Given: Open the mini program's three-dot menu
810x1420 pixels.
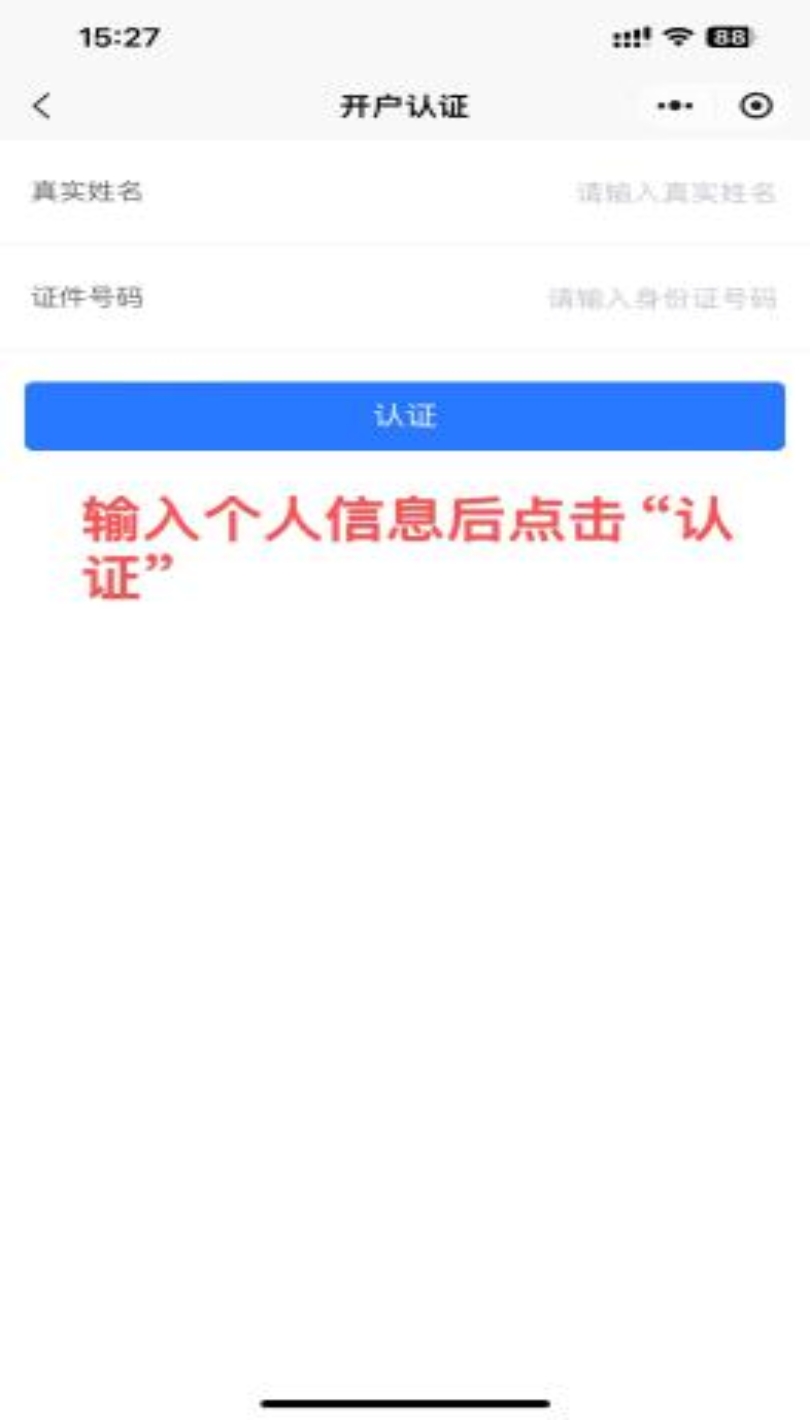Looking at the screenshot, I should 675,106.
